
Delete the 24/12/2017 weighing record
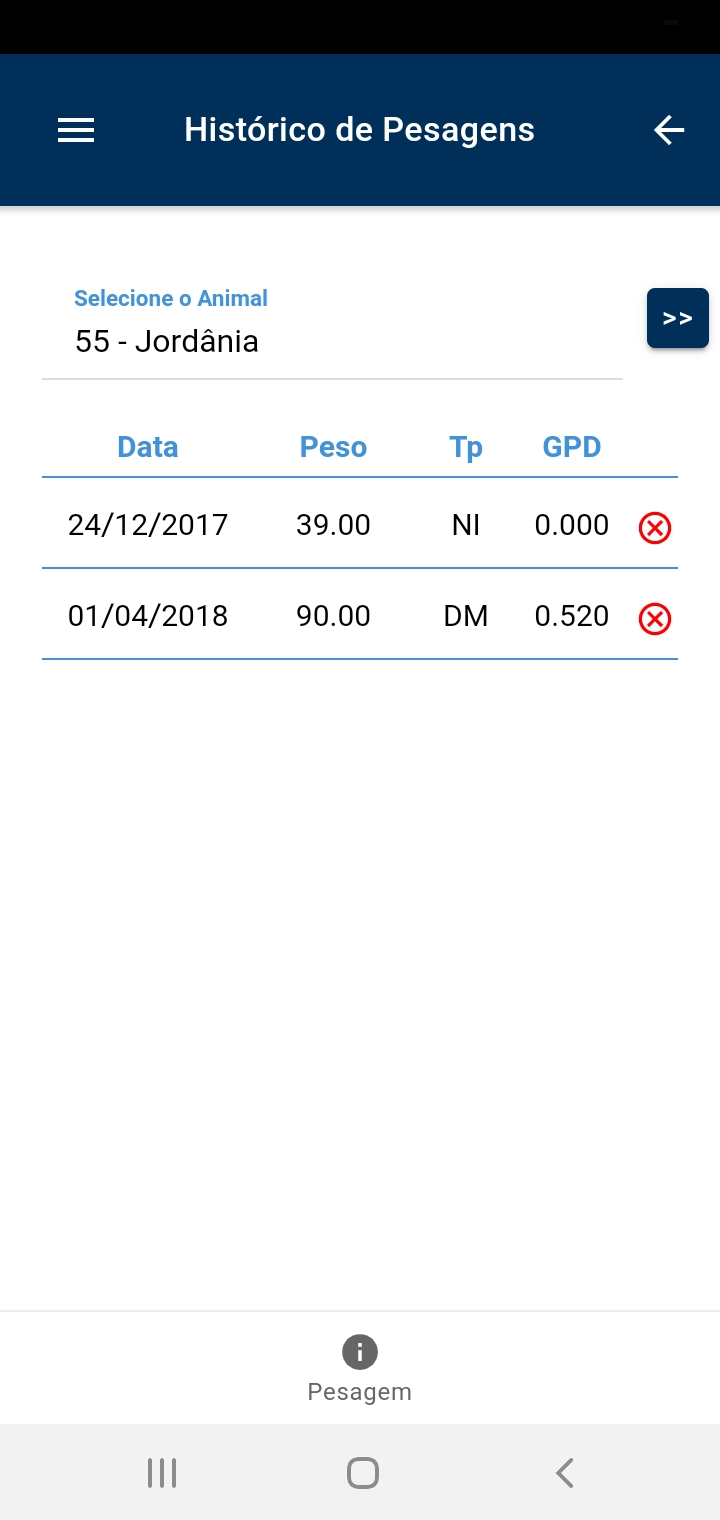point(655,528)
